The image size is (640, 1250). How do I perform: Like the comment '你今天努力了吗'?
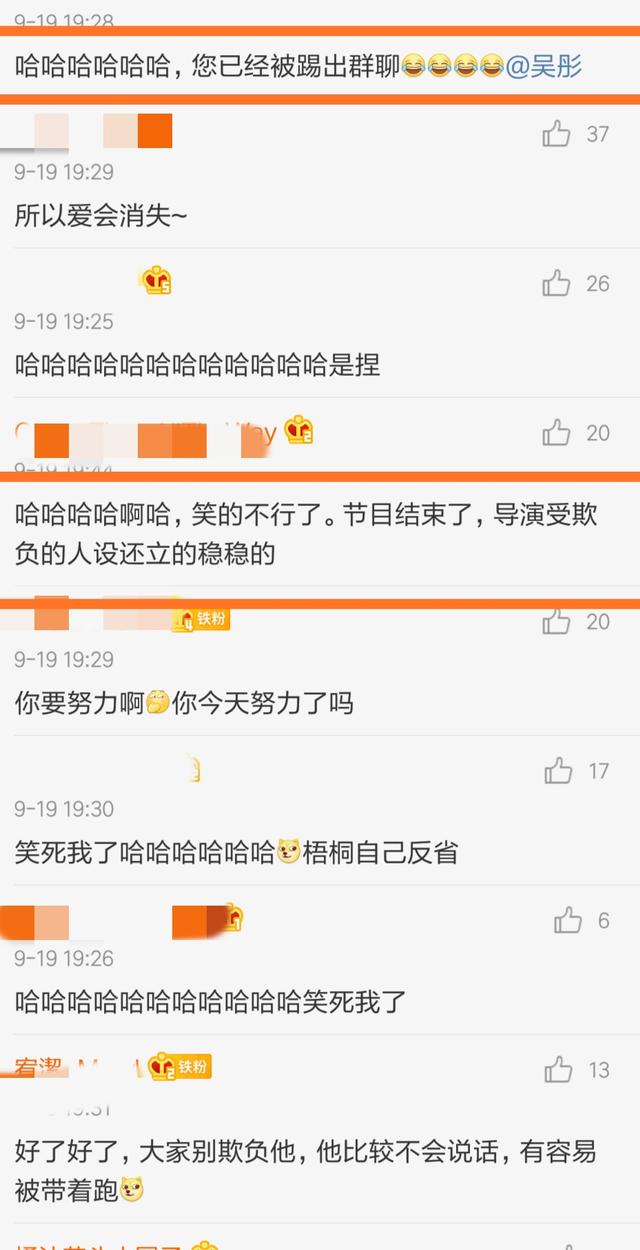pyautogui.click(x=557, y=622)
